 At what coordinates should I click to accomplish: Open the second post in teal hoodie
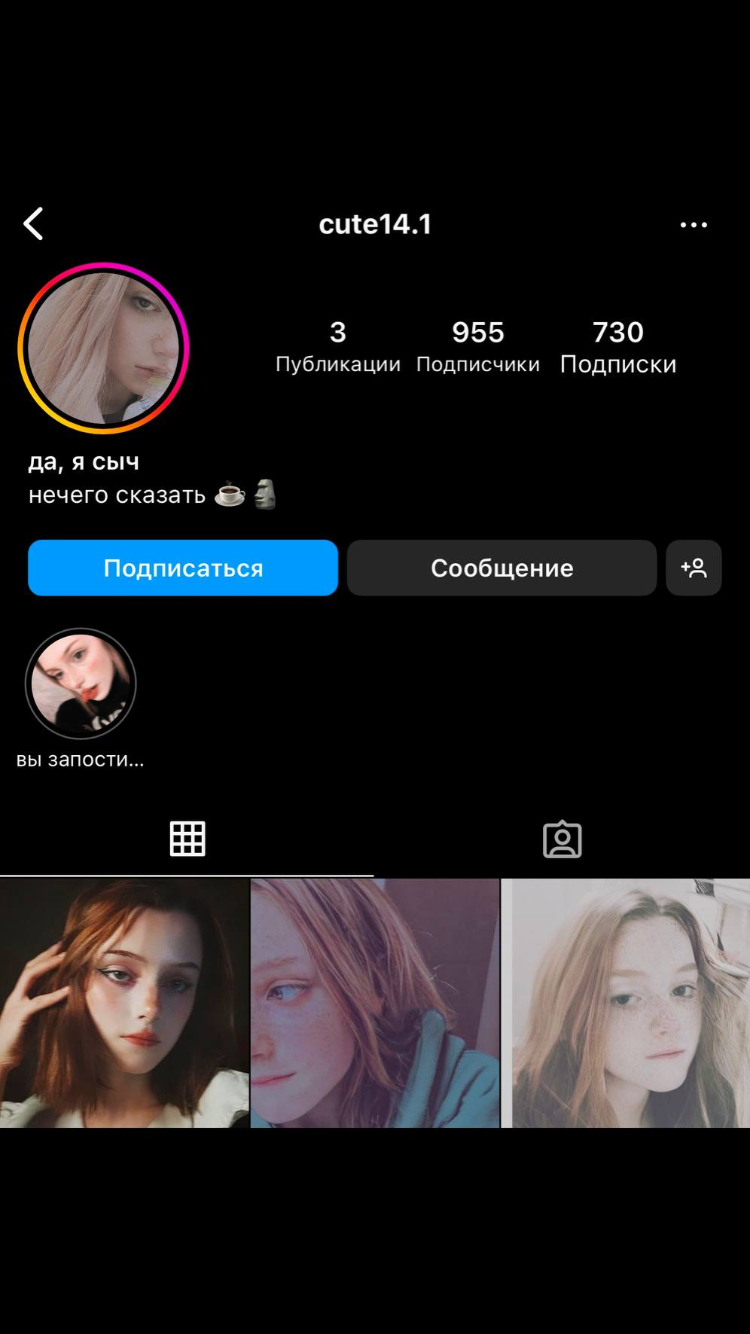coord(375,1003)
